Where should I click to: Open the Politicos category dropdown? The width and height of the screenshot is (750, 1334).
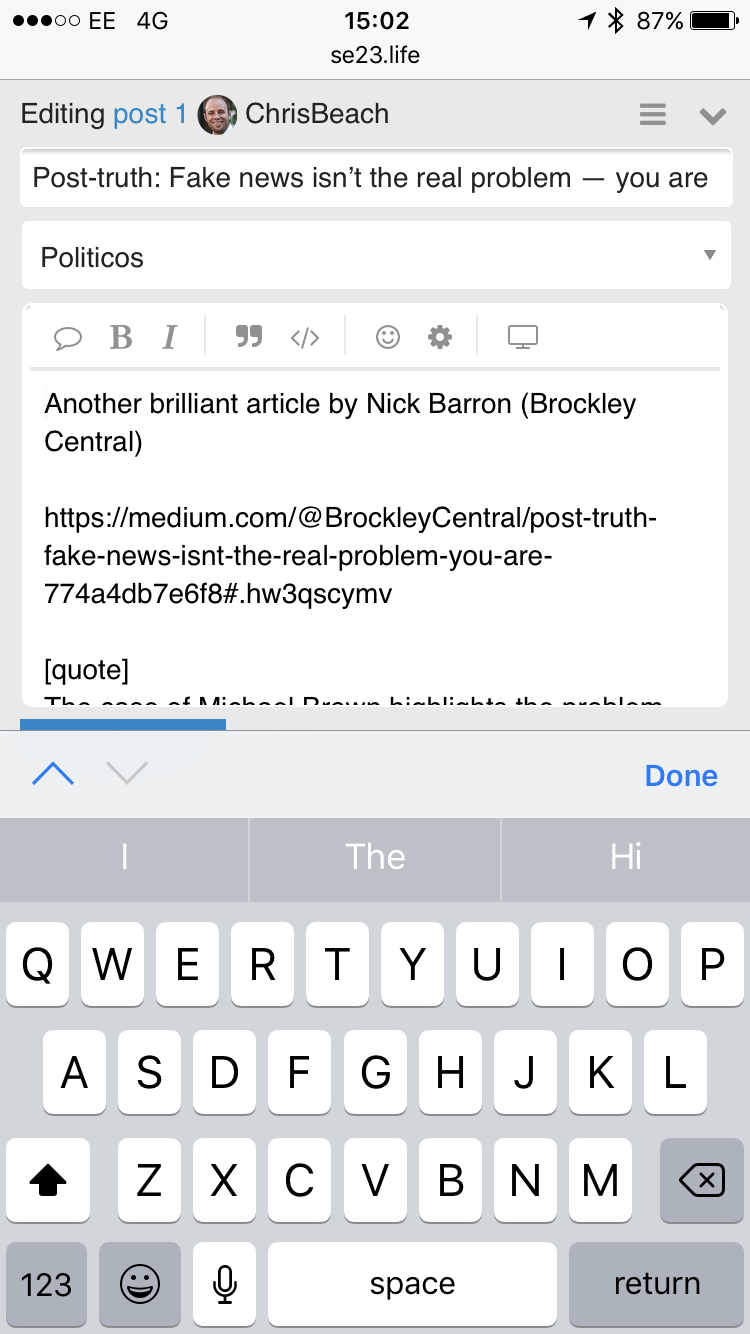click(376, 256)
